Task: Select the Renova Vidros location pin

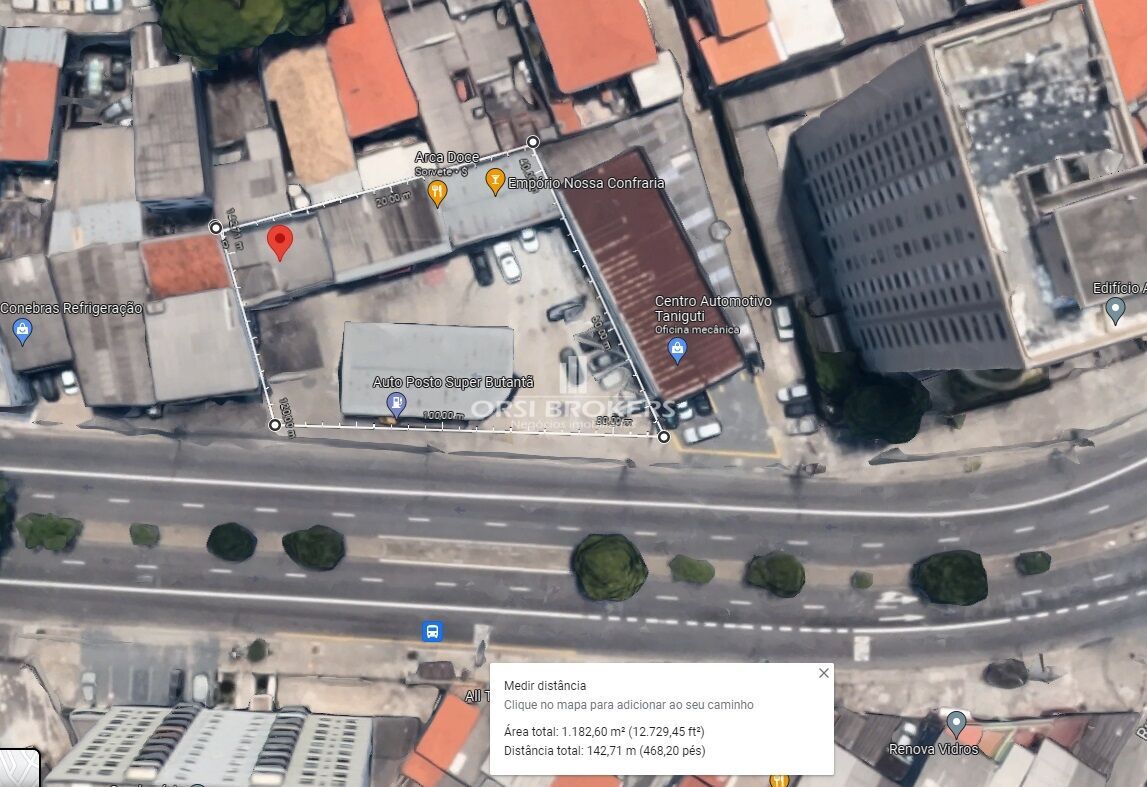Action: 955,723
